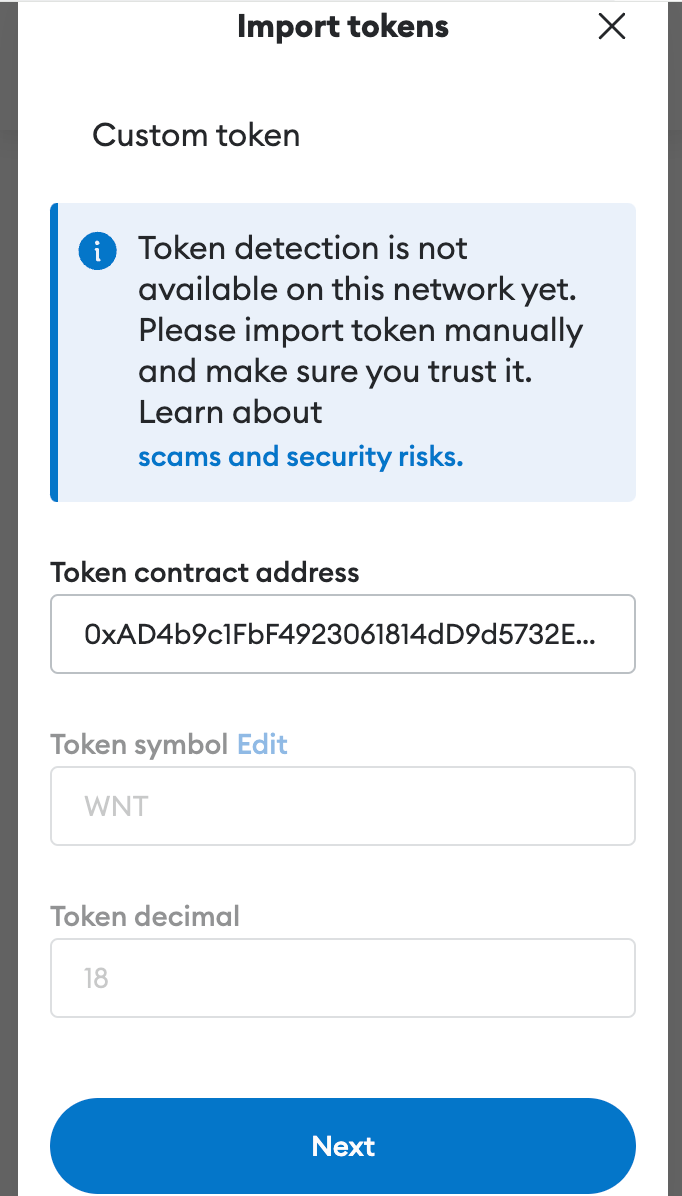
Task: Tap Edit next to Token symbol
Action: pos(262,743)
